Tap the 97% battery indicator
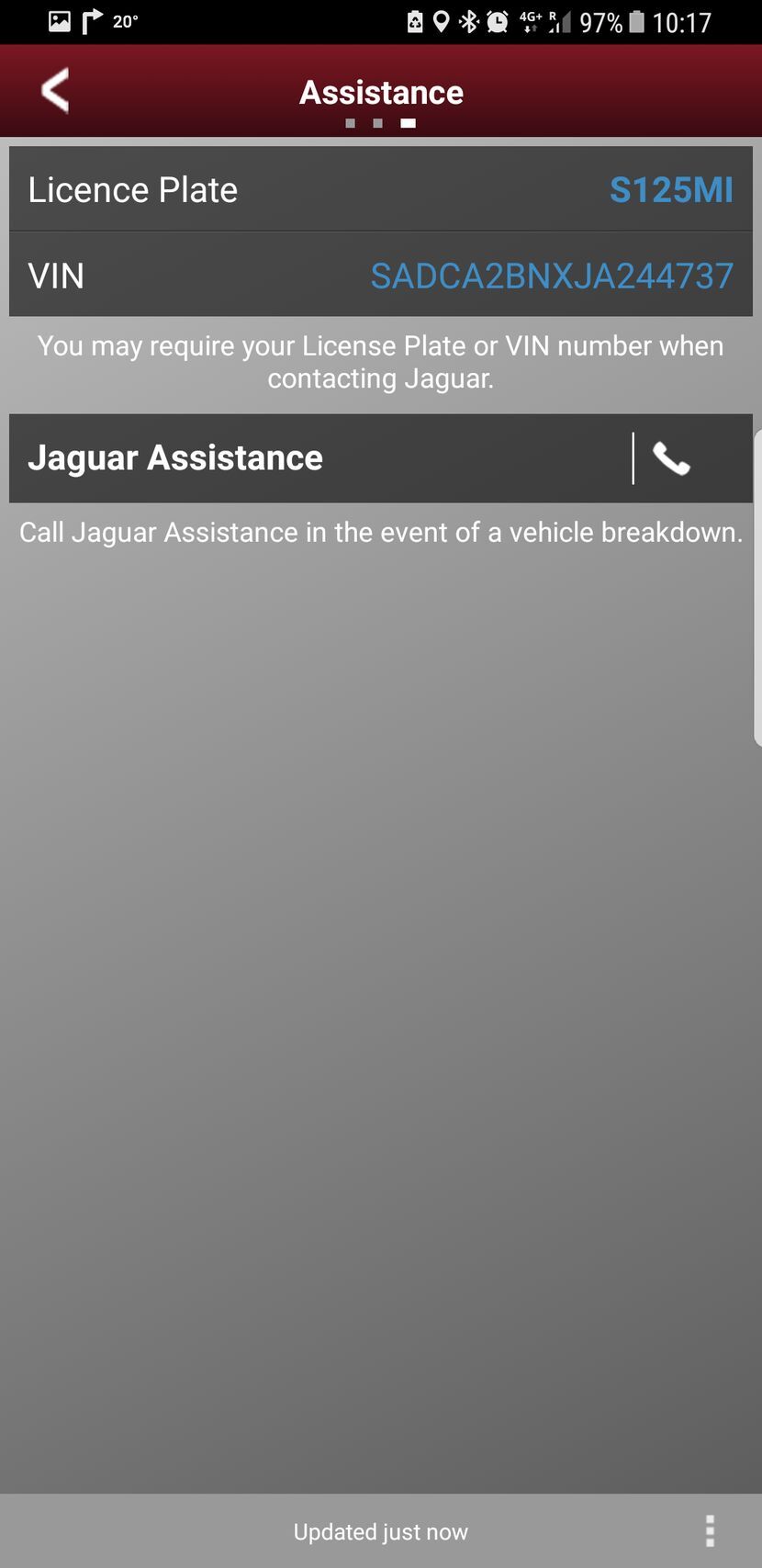 (601, 20)
